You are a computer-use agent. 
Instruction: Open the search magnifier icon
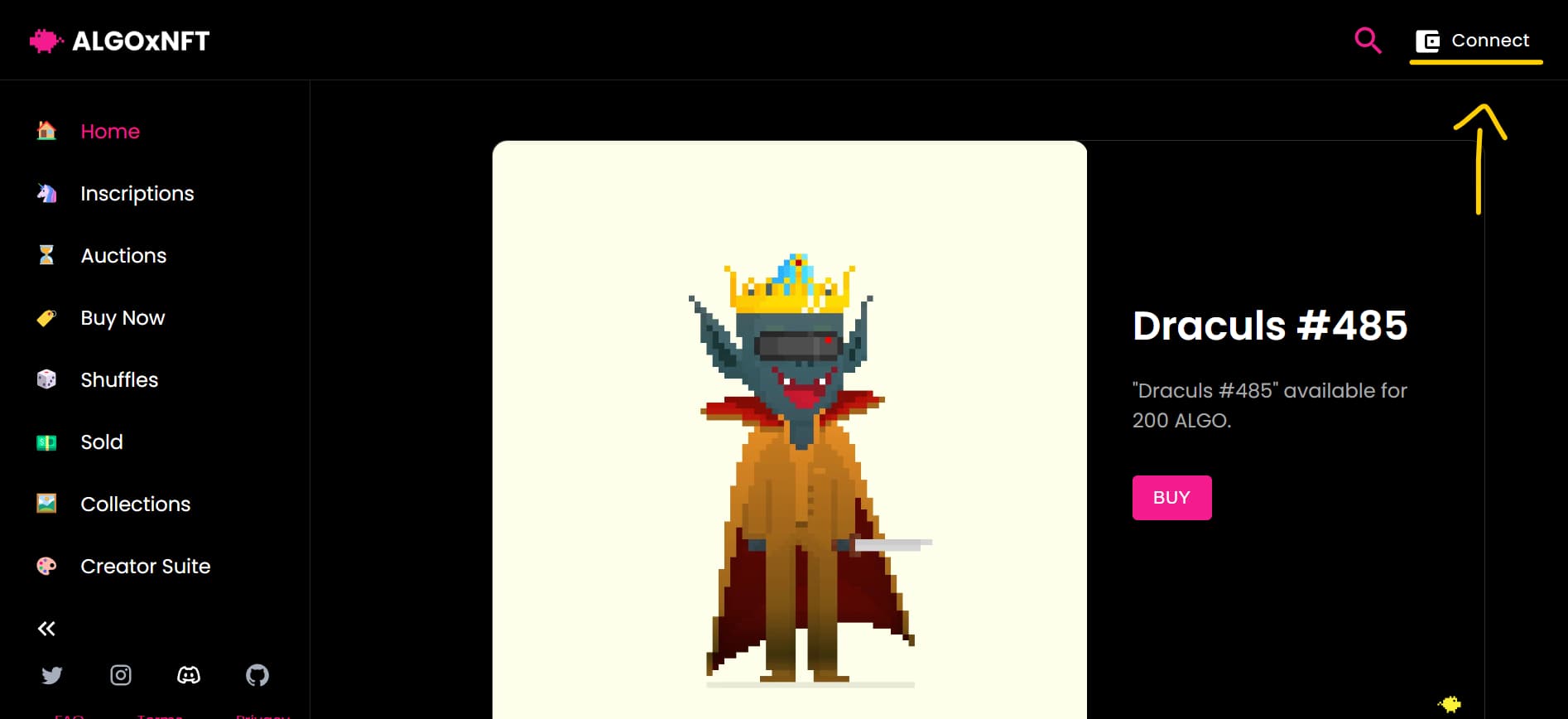(1367, 40)
